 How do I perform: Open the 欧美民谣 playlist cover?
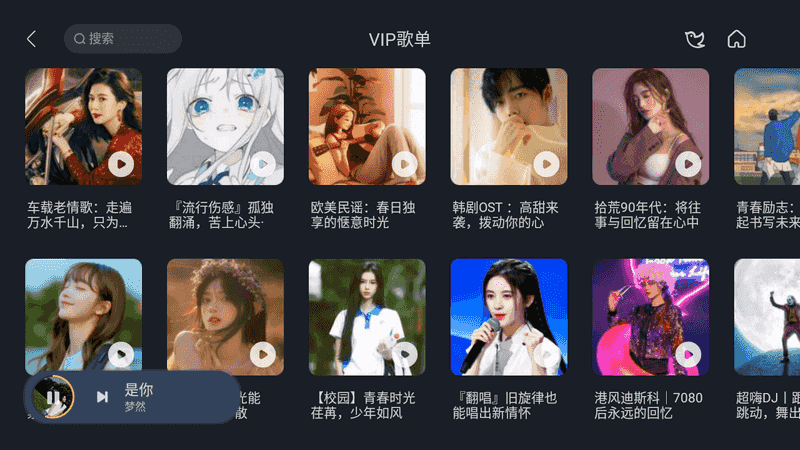point(367,126)
